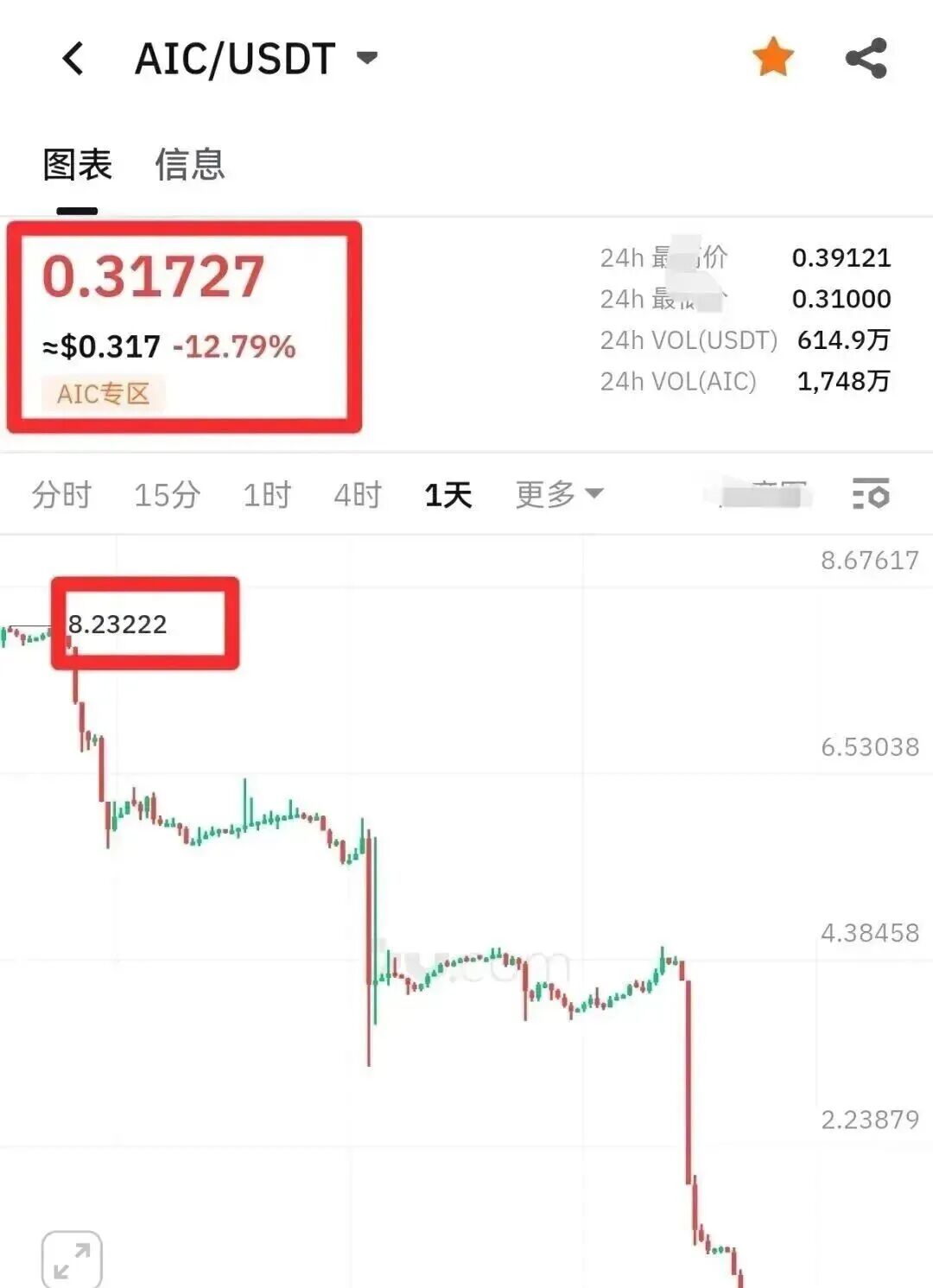The image size is (933, 1288).
Task: Open chart indicator settings icon
Action: tap(870, 494)
